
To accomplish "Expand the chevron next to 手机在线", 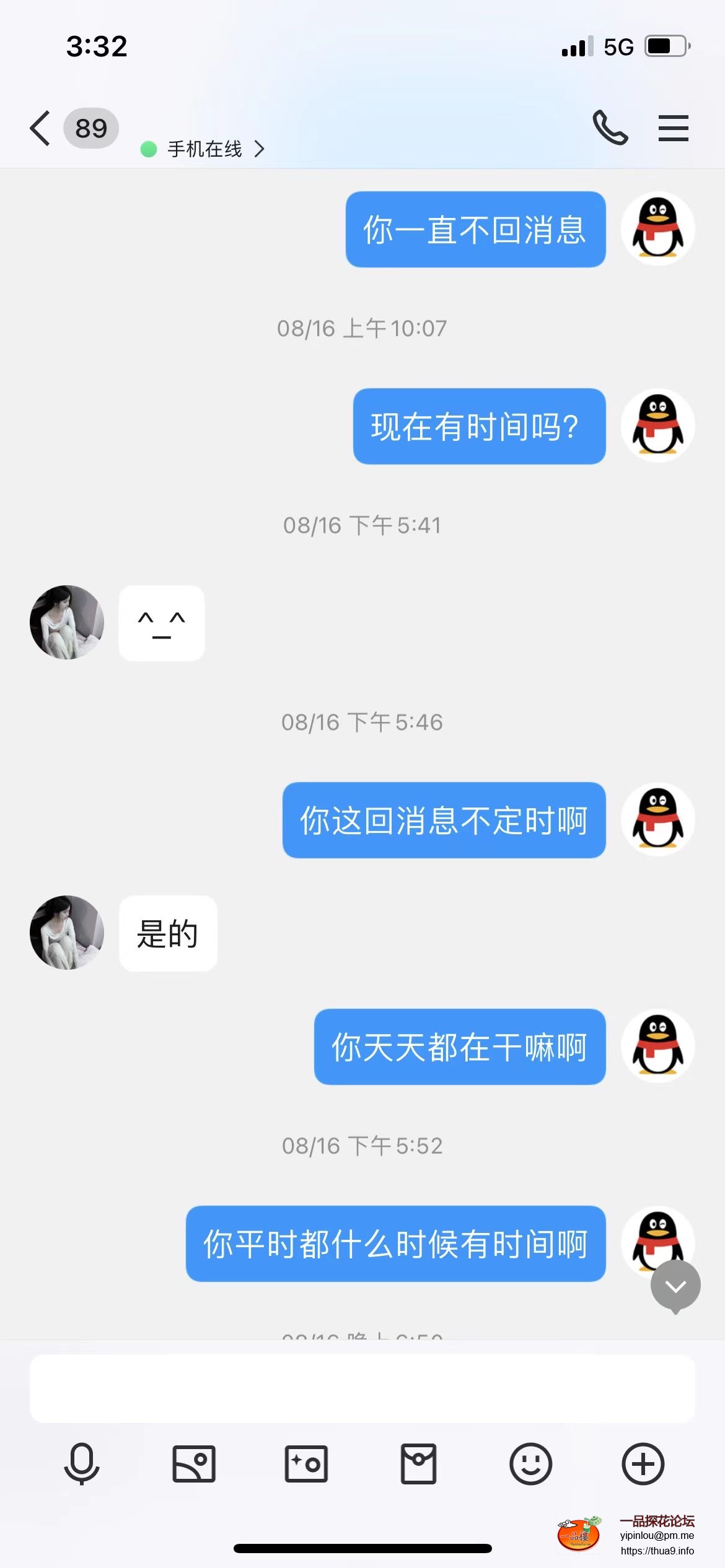I will (260, 149).
